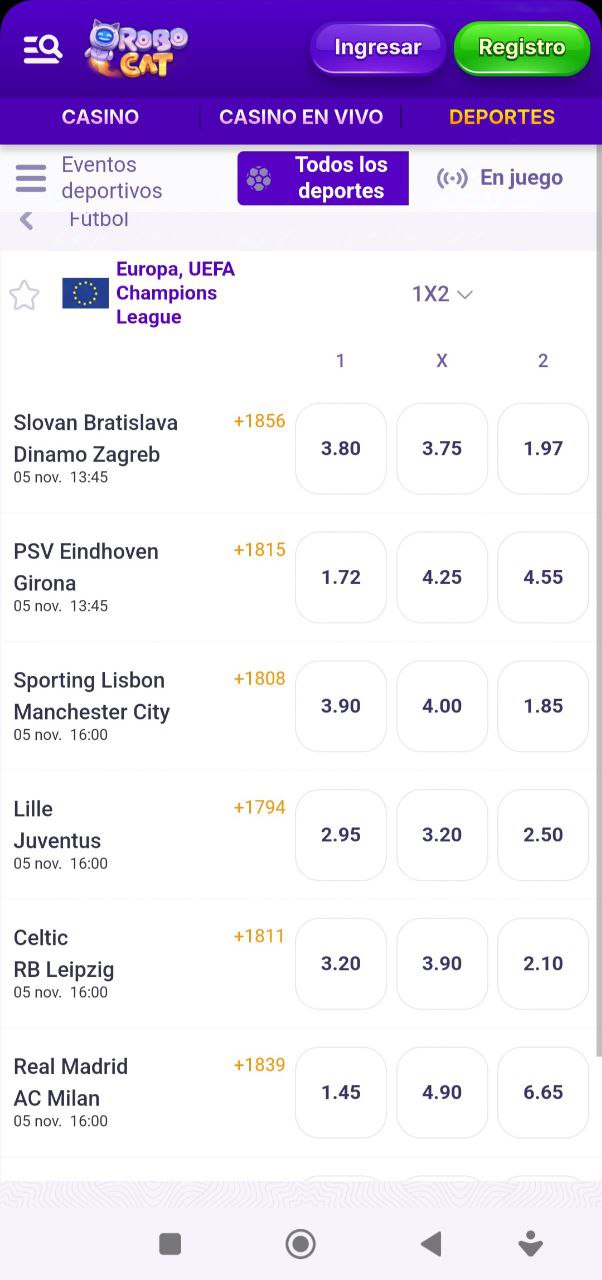
Task: Bet on Real Madrid win at 1.45
Action: (341, 1093)
